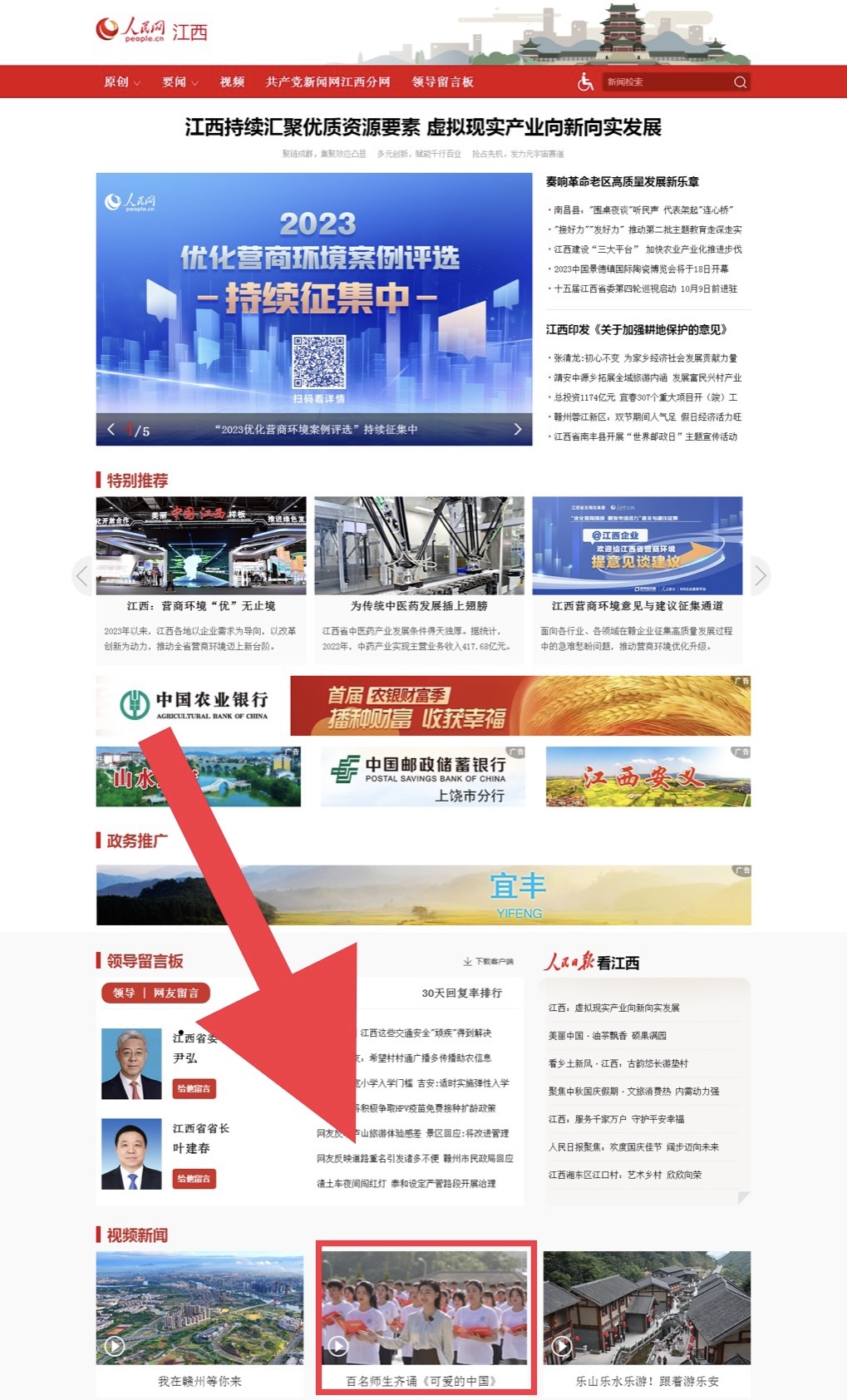Open the 中国邮政储蓄银行 ad banner
The width and height of the screenshot is (847, 1400).
click(x=423, y=776)
